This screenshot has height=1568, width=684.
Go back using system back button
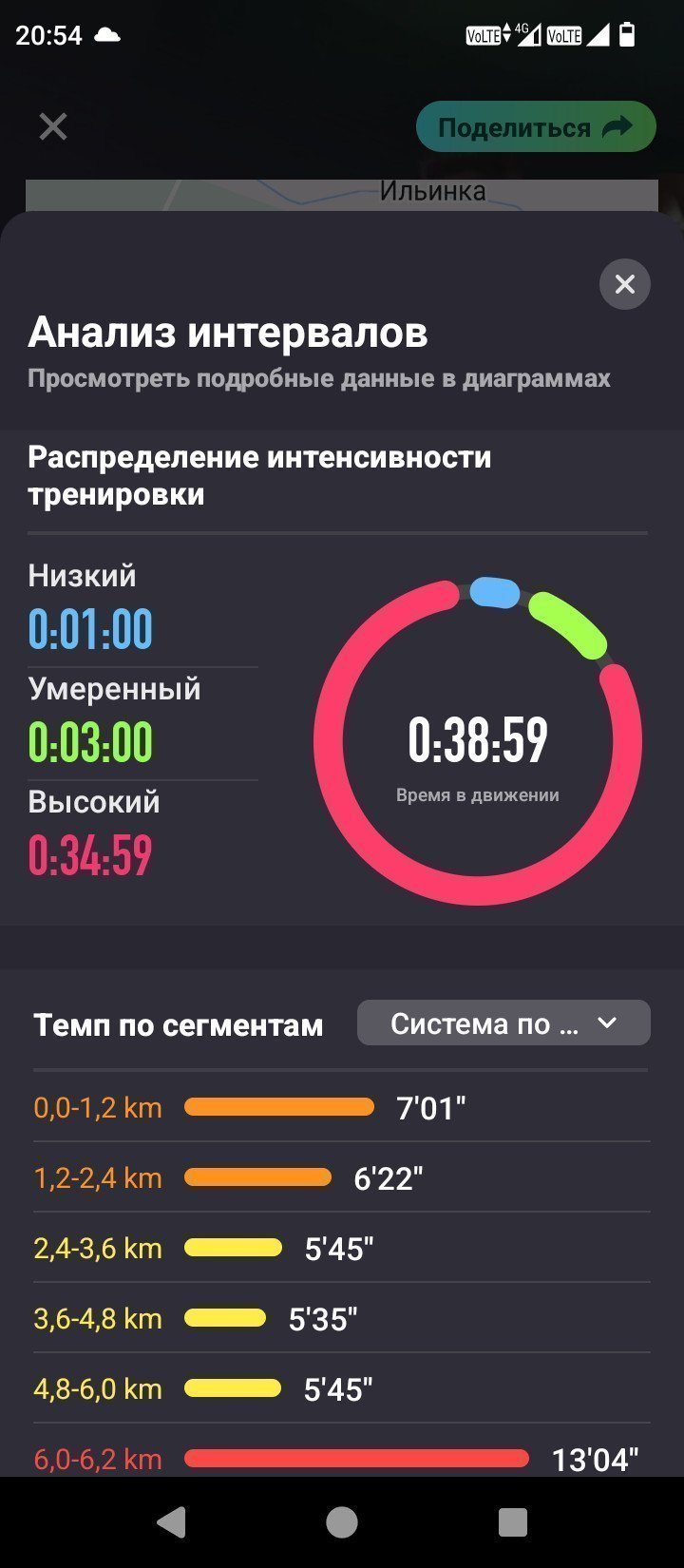click(171, 1522)
